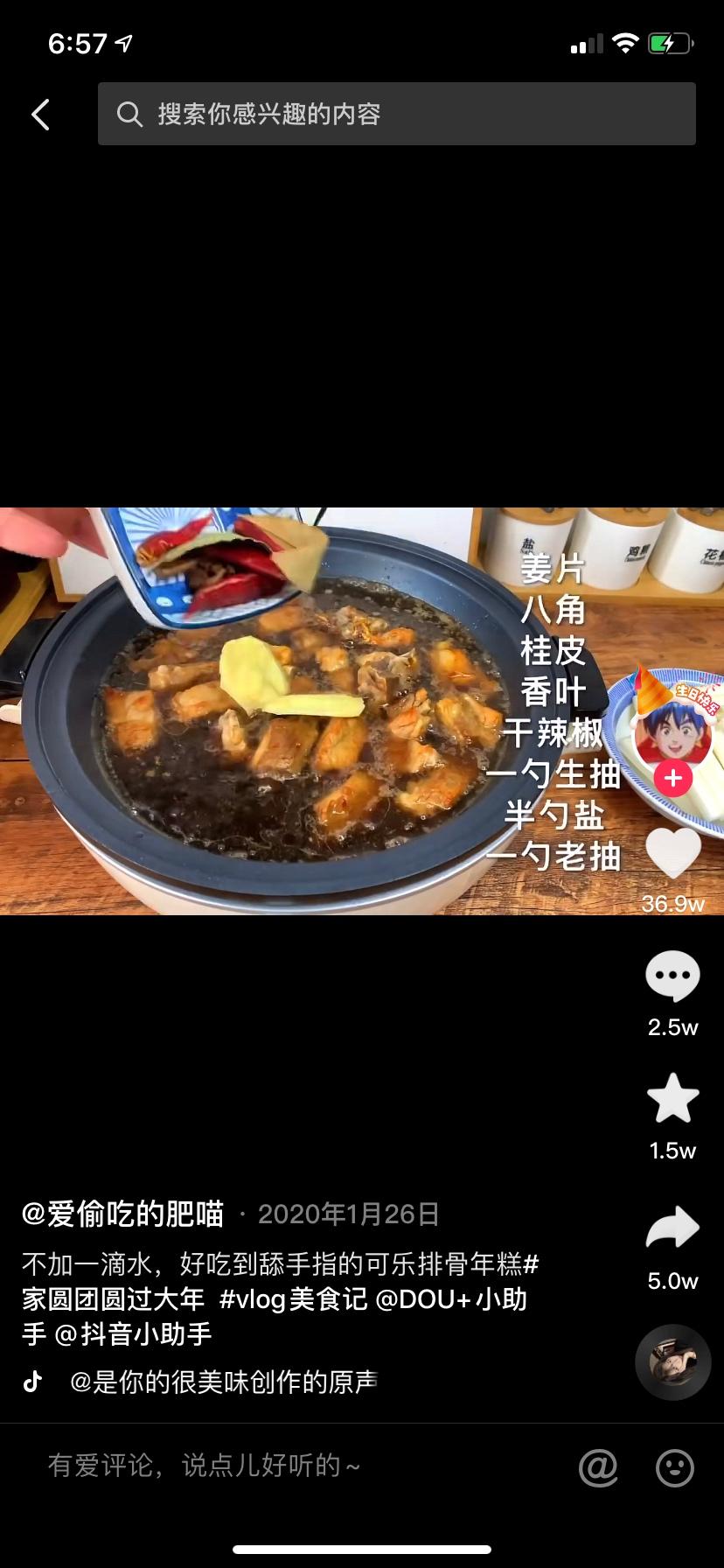Like this video with the heart

(672, 852)
